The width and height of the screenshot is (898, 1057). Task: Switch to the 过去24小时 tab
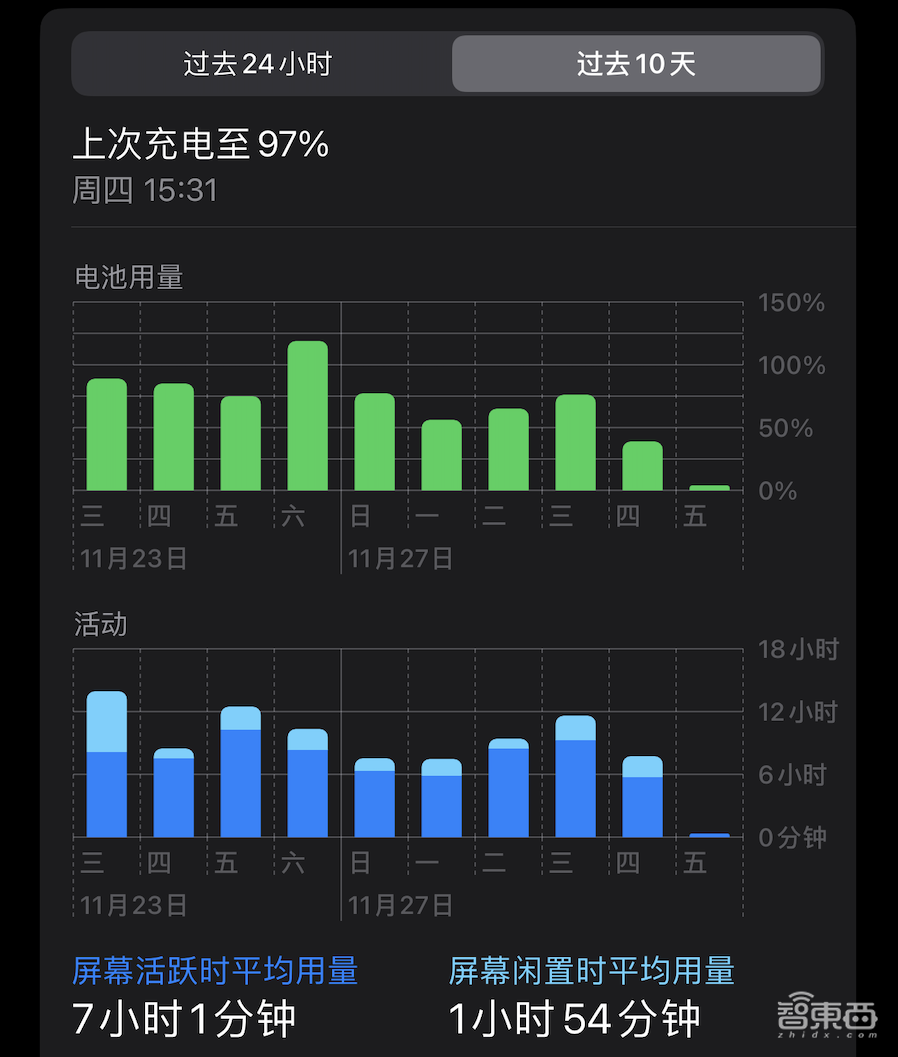click(258, 64)
